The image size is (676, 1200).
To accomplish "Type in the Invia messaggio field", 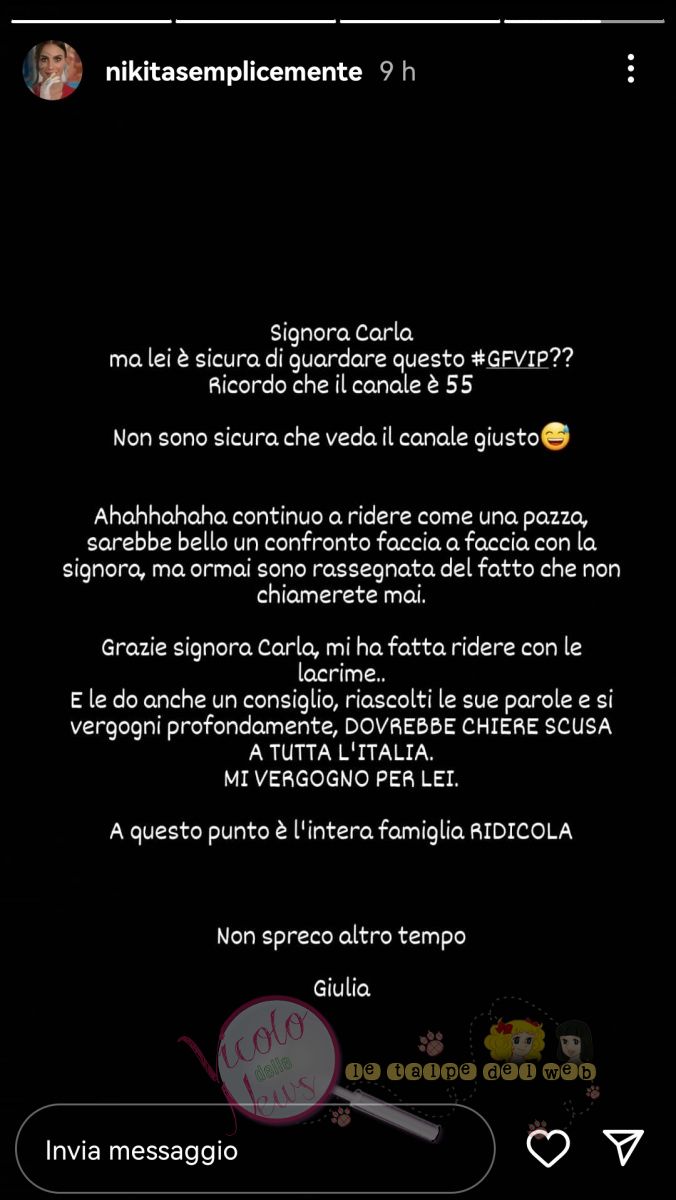I will (x=255, y=1149).
